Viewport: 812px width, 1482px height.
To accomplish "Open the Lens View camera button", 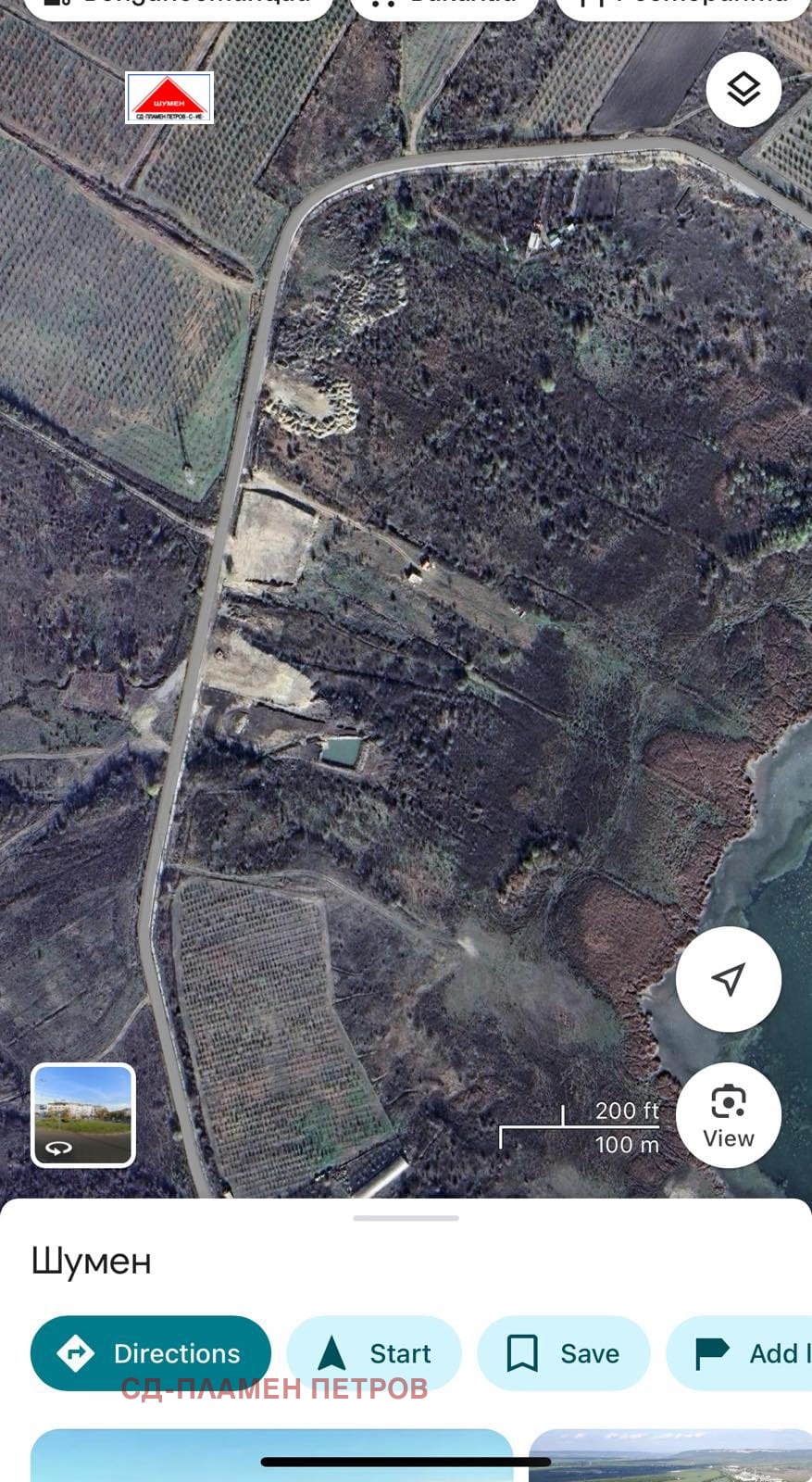I will tap(728, 1114).
